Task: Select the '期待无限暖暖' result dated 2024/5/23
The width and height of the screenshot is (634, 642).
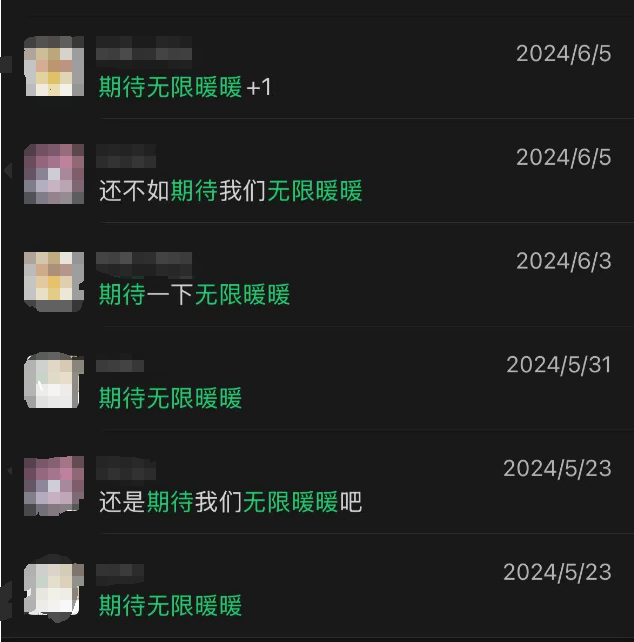Action: click(170, 605)
